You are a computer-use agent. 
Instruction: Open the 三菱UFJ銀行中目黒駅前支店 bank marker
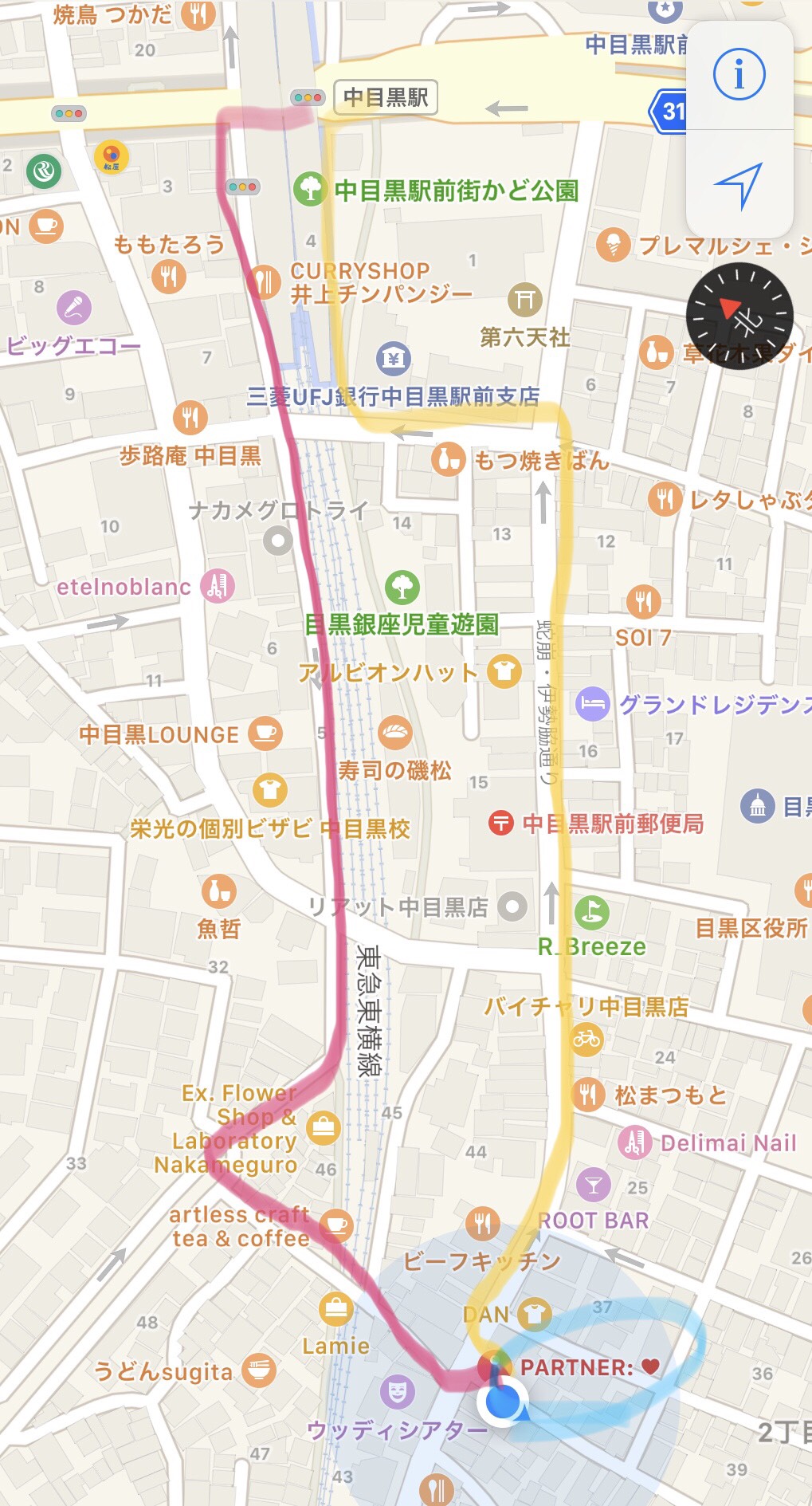coord(393,357)
